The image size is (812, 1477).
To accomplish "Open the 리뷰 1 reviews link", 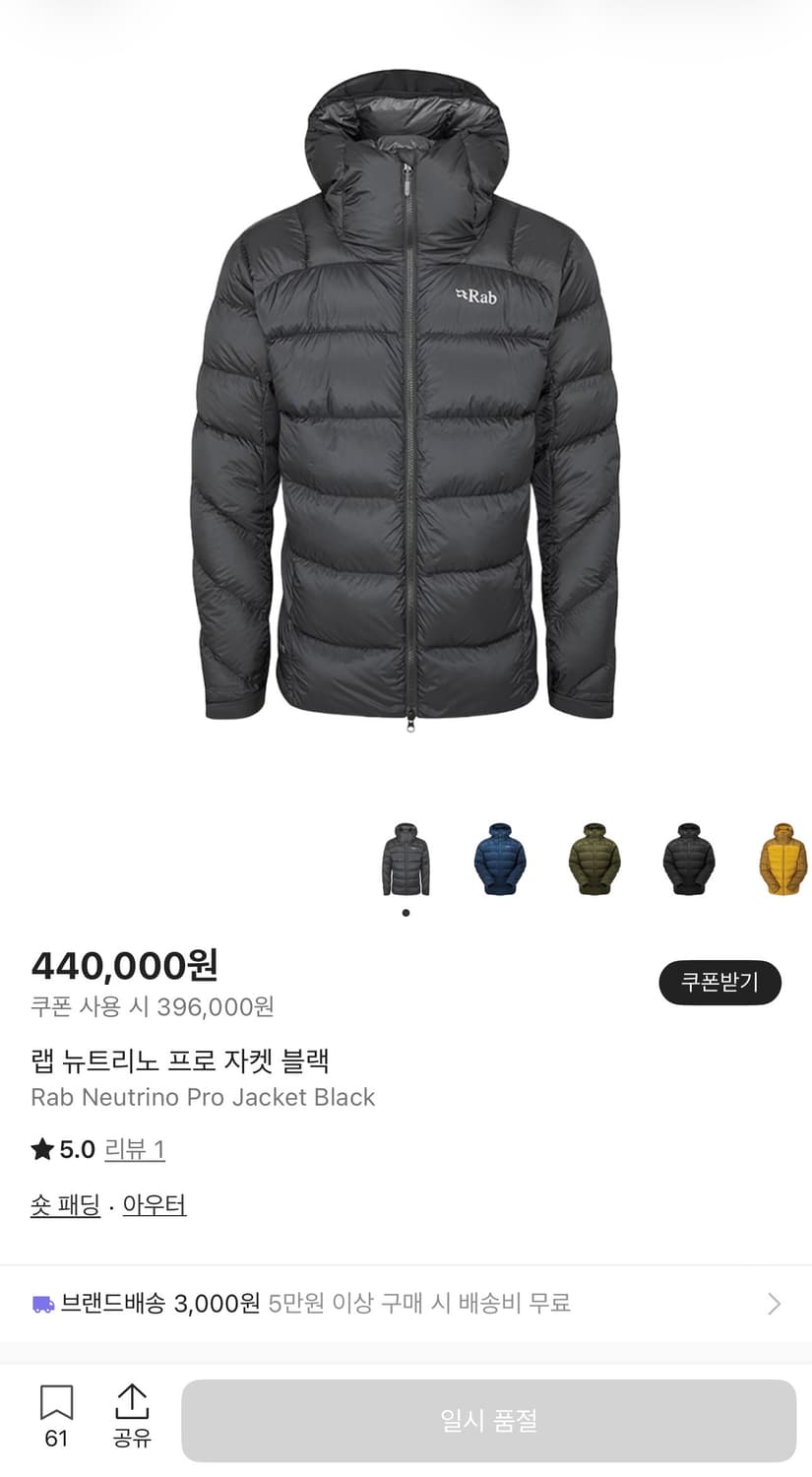I will tap(134, 1149).
